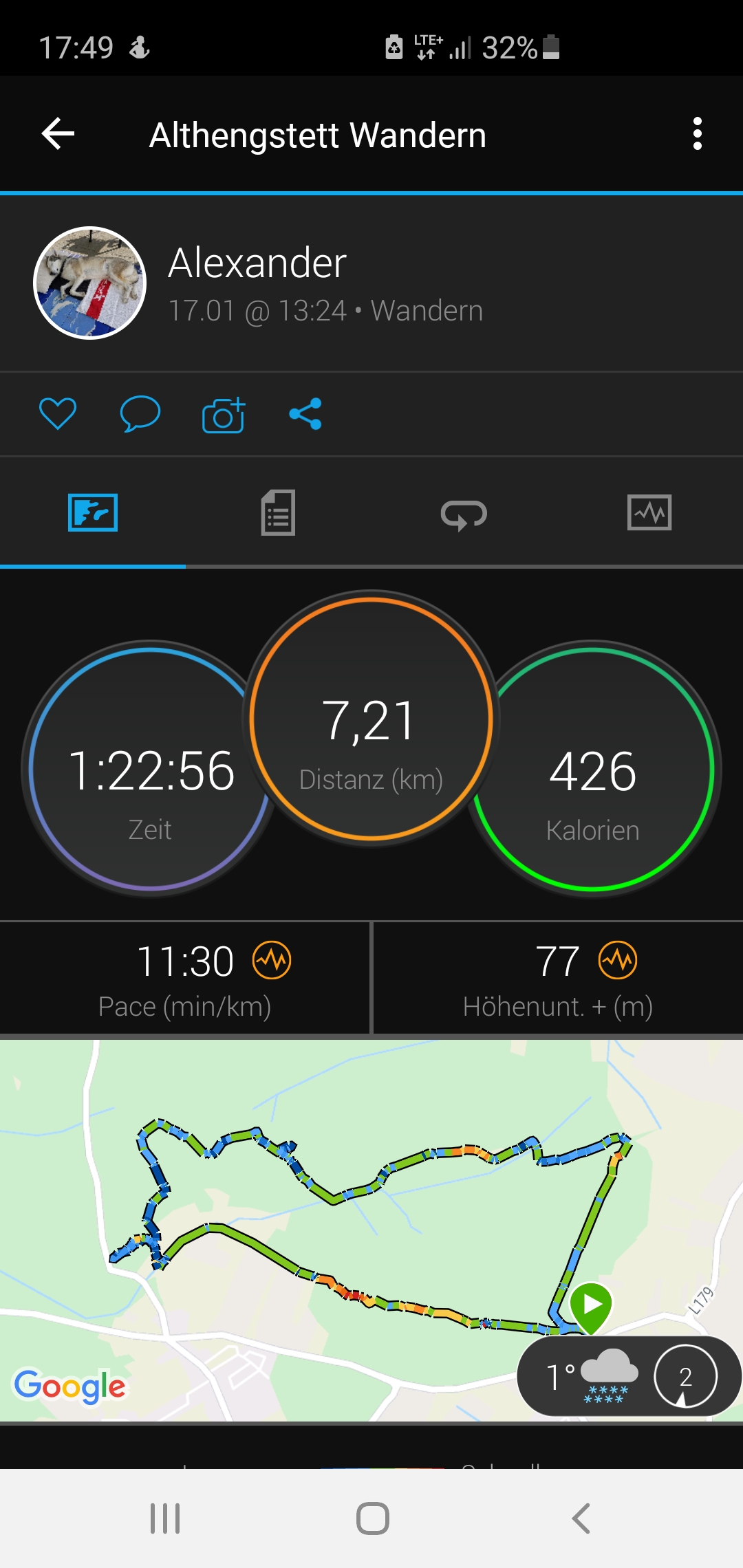The height and width of the screenshot is (1568, 743).
Task: Go back using the top-left arrow
Action: click(x=58, y=133)
